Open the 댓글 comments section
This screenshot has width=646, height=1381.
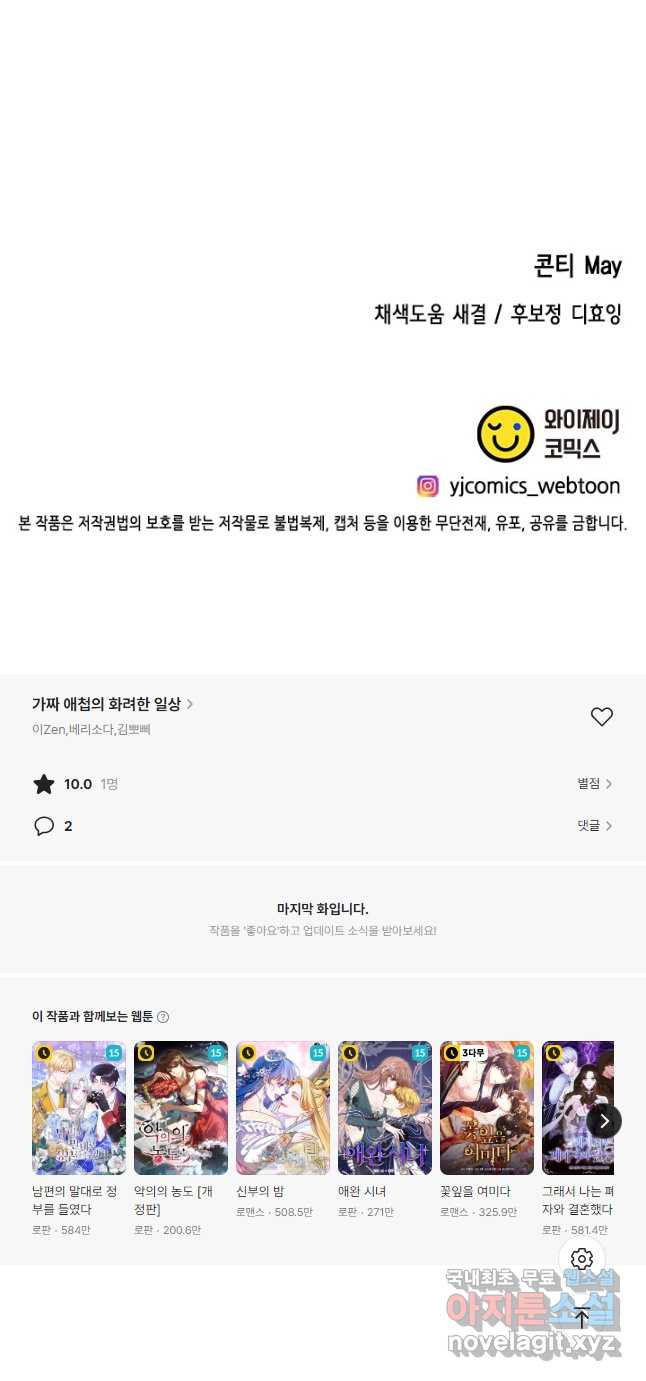click(594, 826)
